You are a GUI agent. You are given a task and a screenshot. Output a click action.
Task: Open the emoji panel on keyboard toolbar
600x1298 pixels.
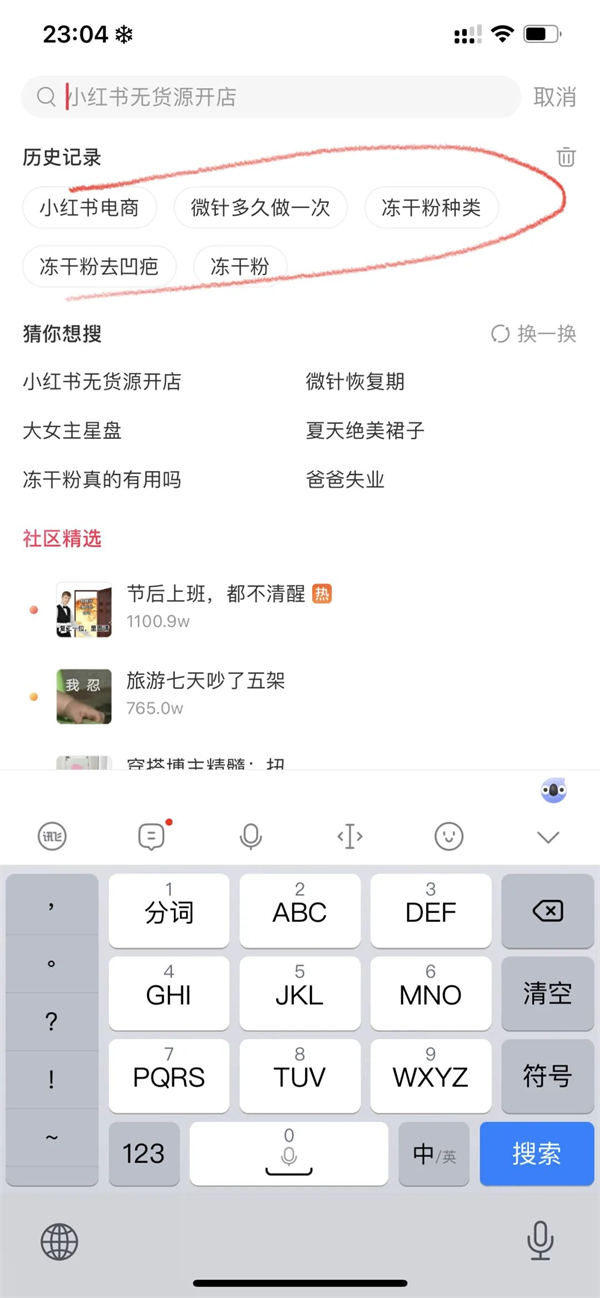449,837
